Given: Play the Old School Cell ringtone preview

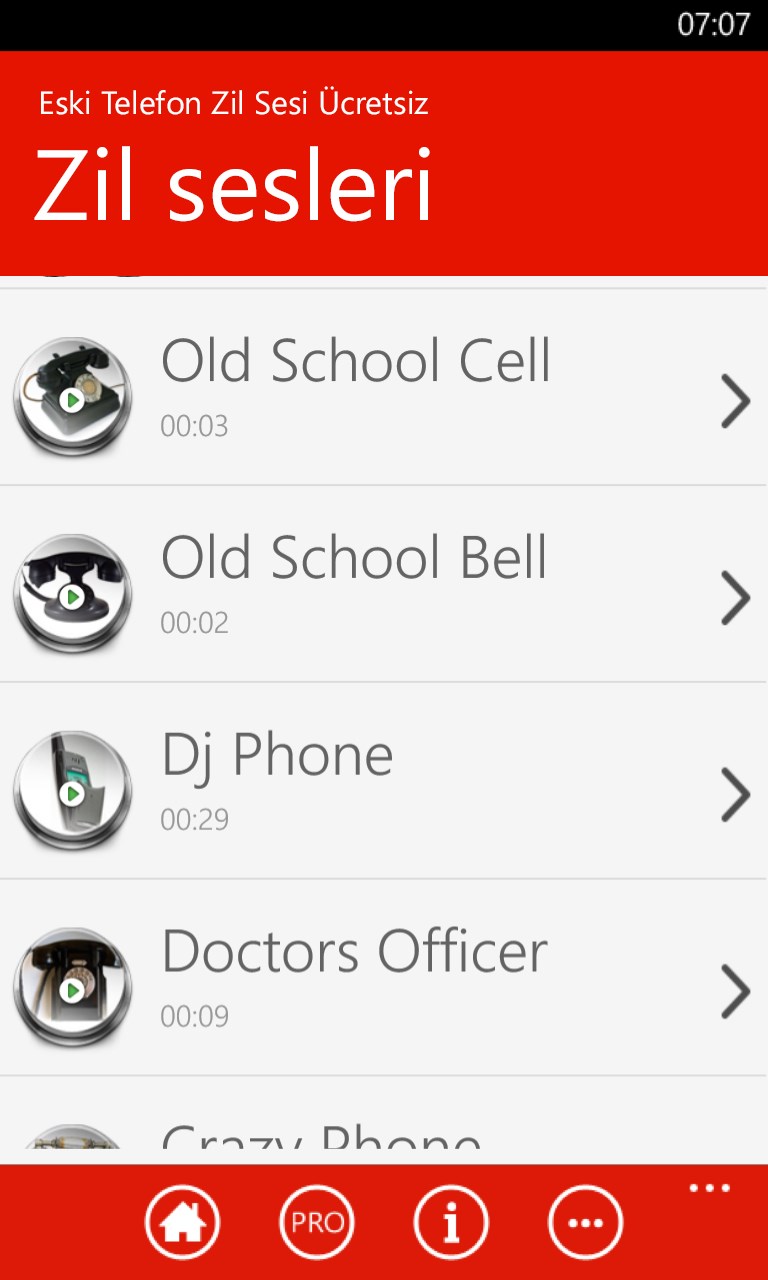Looking at the screenshot, I should point(72,398).
